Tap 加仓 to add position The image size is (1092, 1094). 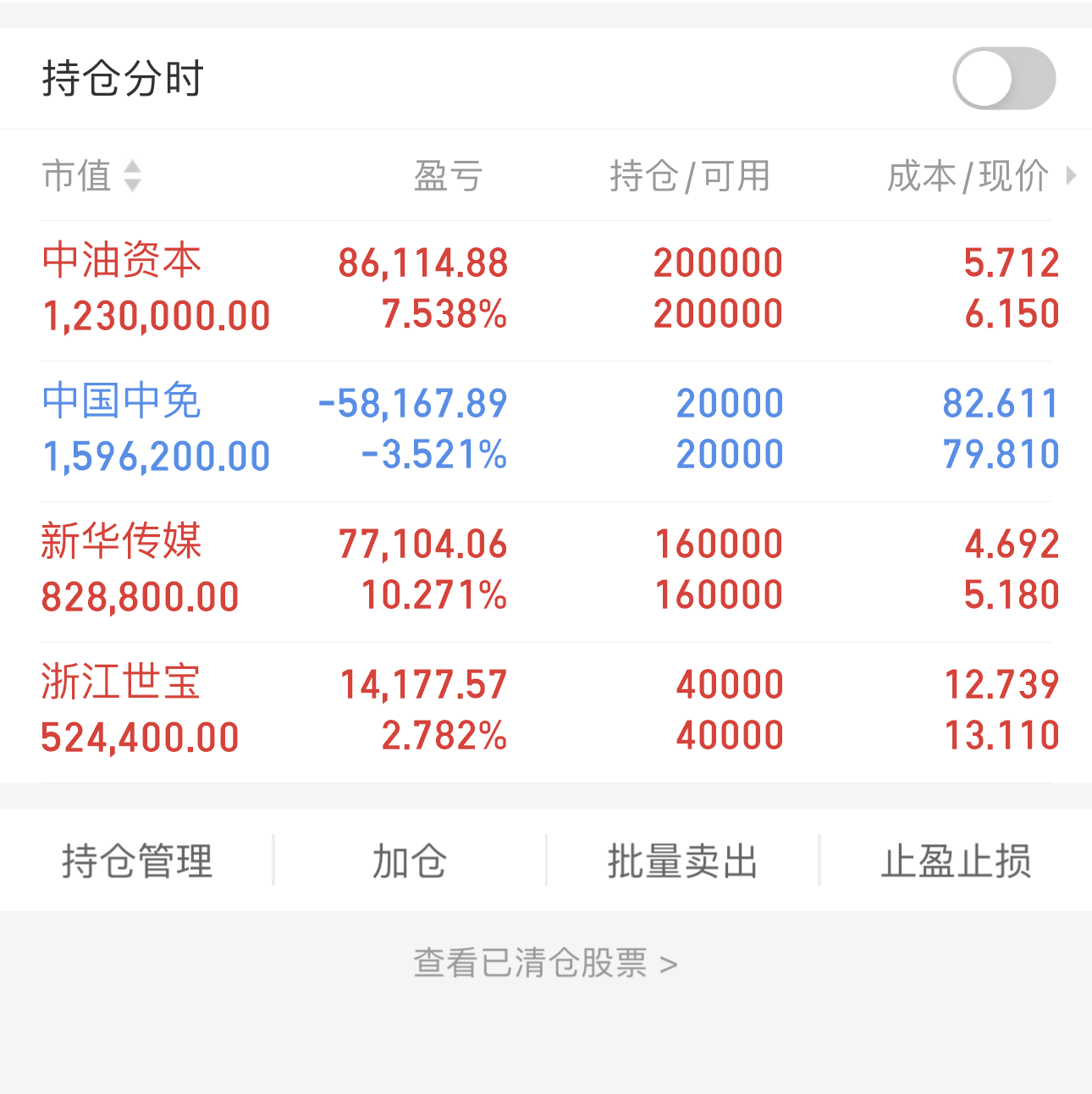click(409, 860)
